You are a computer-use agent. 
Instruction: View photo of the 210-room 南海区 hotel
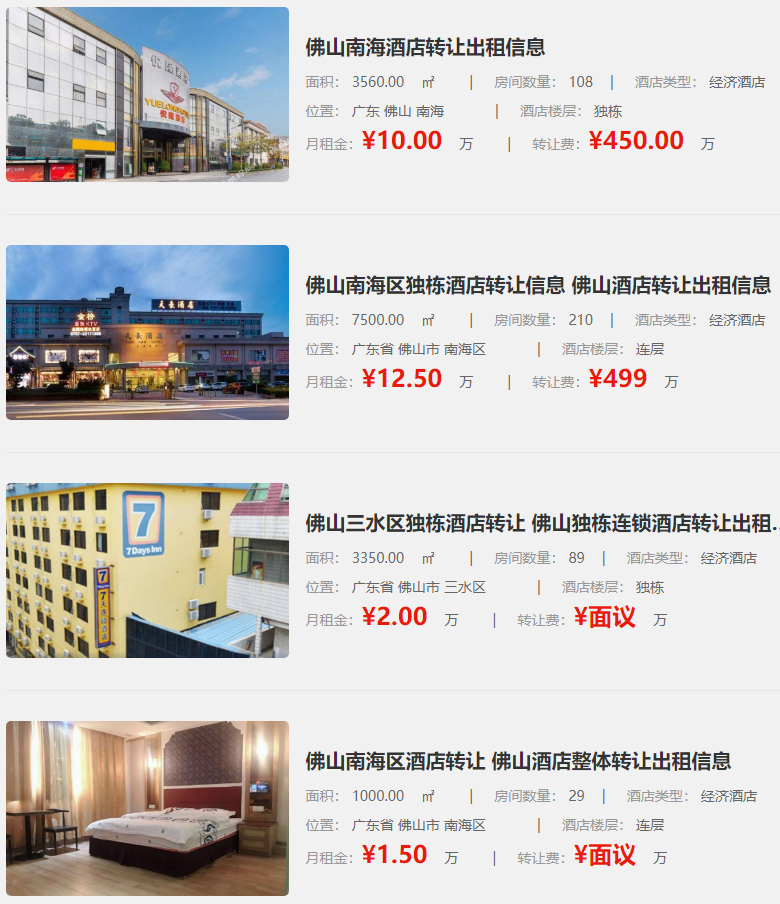(x=147, y=332)
